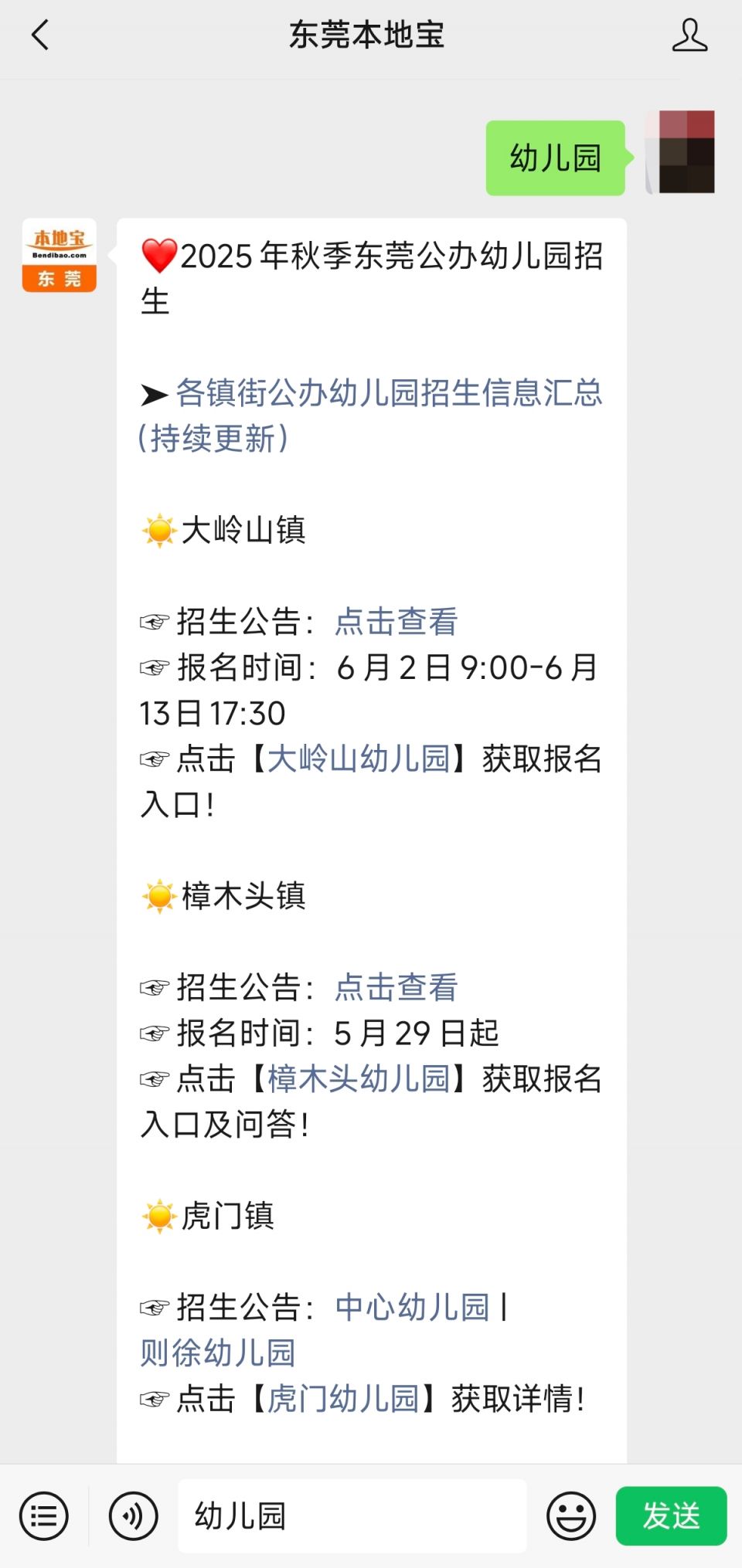The height and width of the screenshot is (1568, 742).
Task: Open 中心幼儿园 announcement link
Action: pos(412,1308)
